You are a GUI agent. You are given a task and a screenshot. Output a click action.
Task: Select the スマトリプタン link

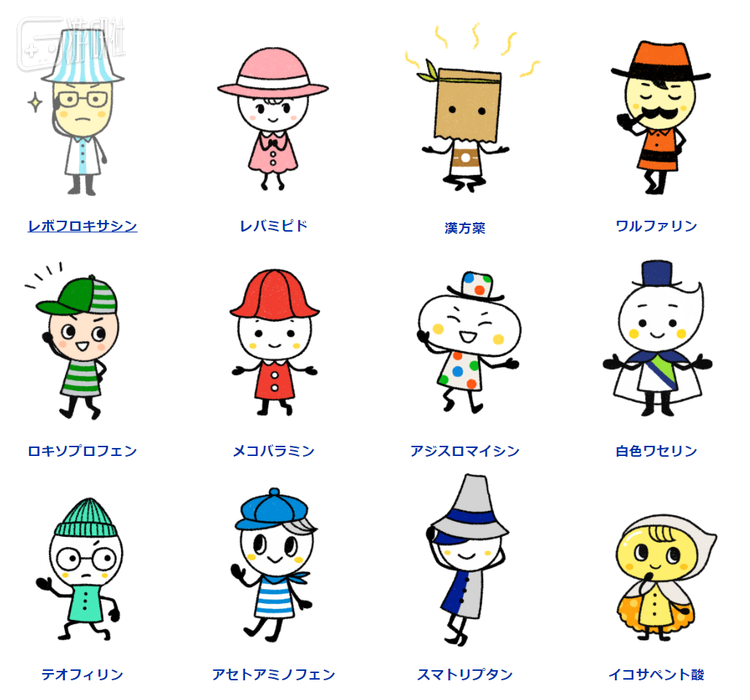(465, 675)
